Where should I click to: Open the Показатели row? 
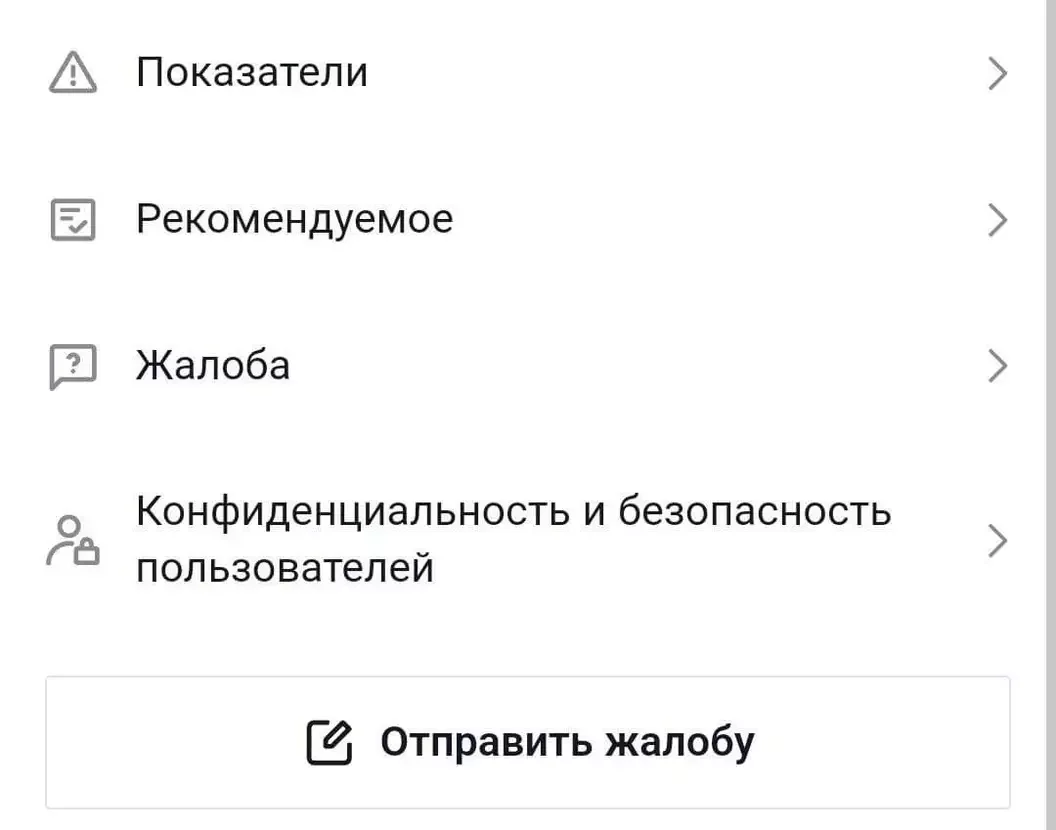point(527,73)
